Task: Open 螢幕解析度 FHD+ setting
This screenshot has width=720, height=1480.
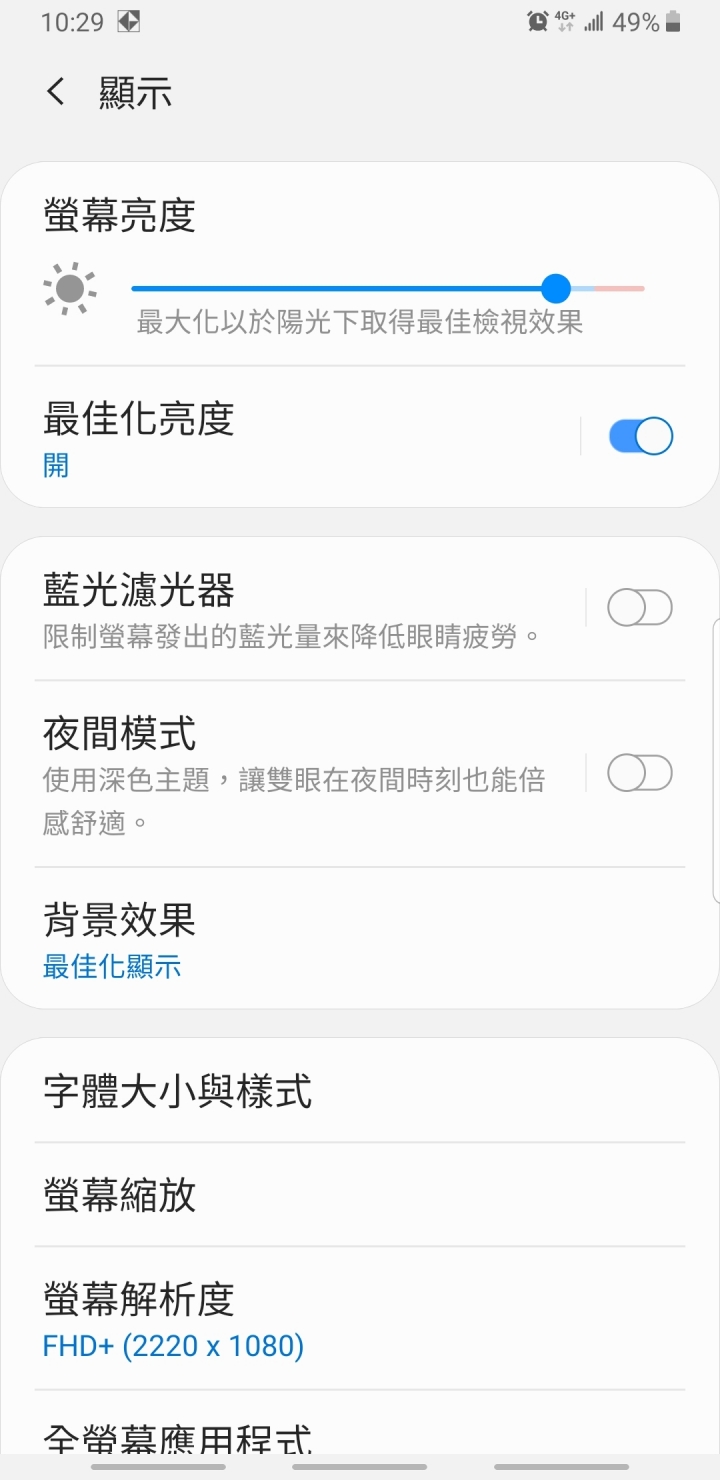Action: 360,1318
